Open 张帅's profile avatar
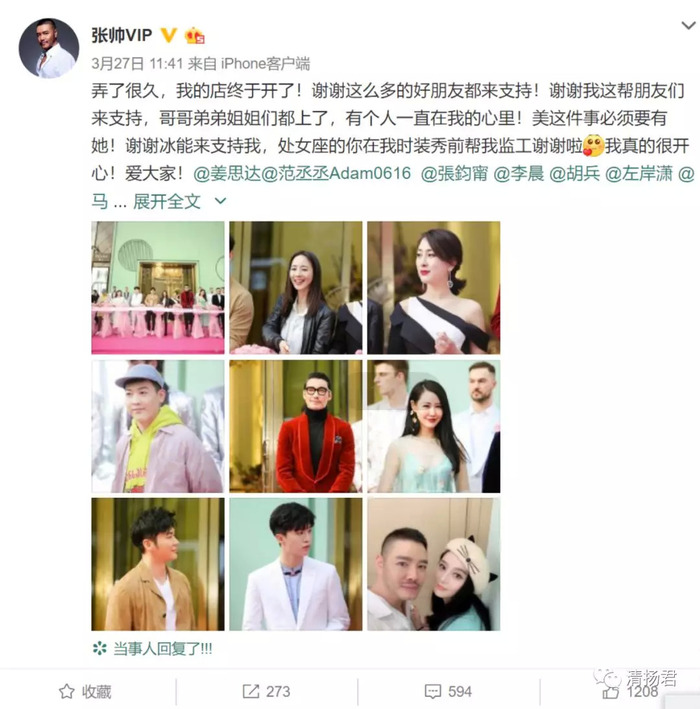Image resolution: width=700 pixels, height=709 pixels. (48, 48)
